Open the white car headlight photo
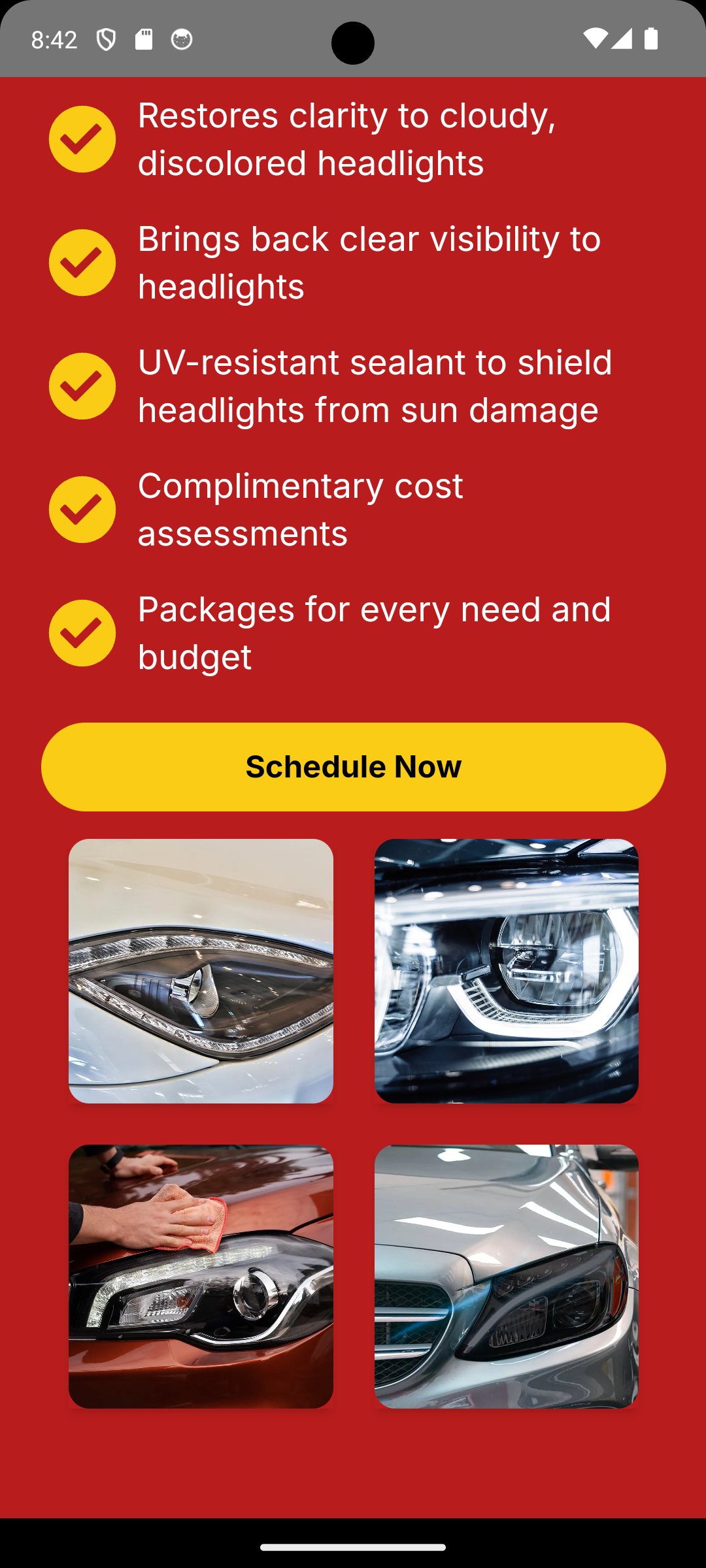 pos(201,971)
